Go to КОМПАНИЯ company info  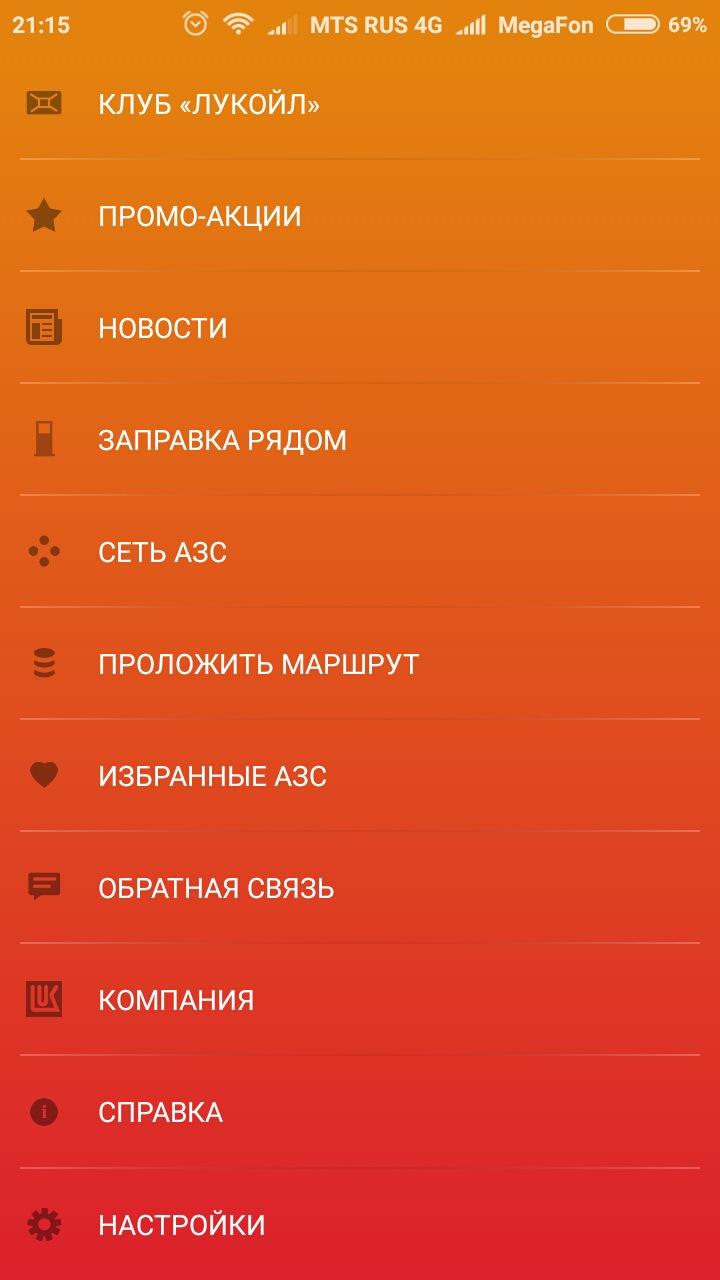[176, 1000]
